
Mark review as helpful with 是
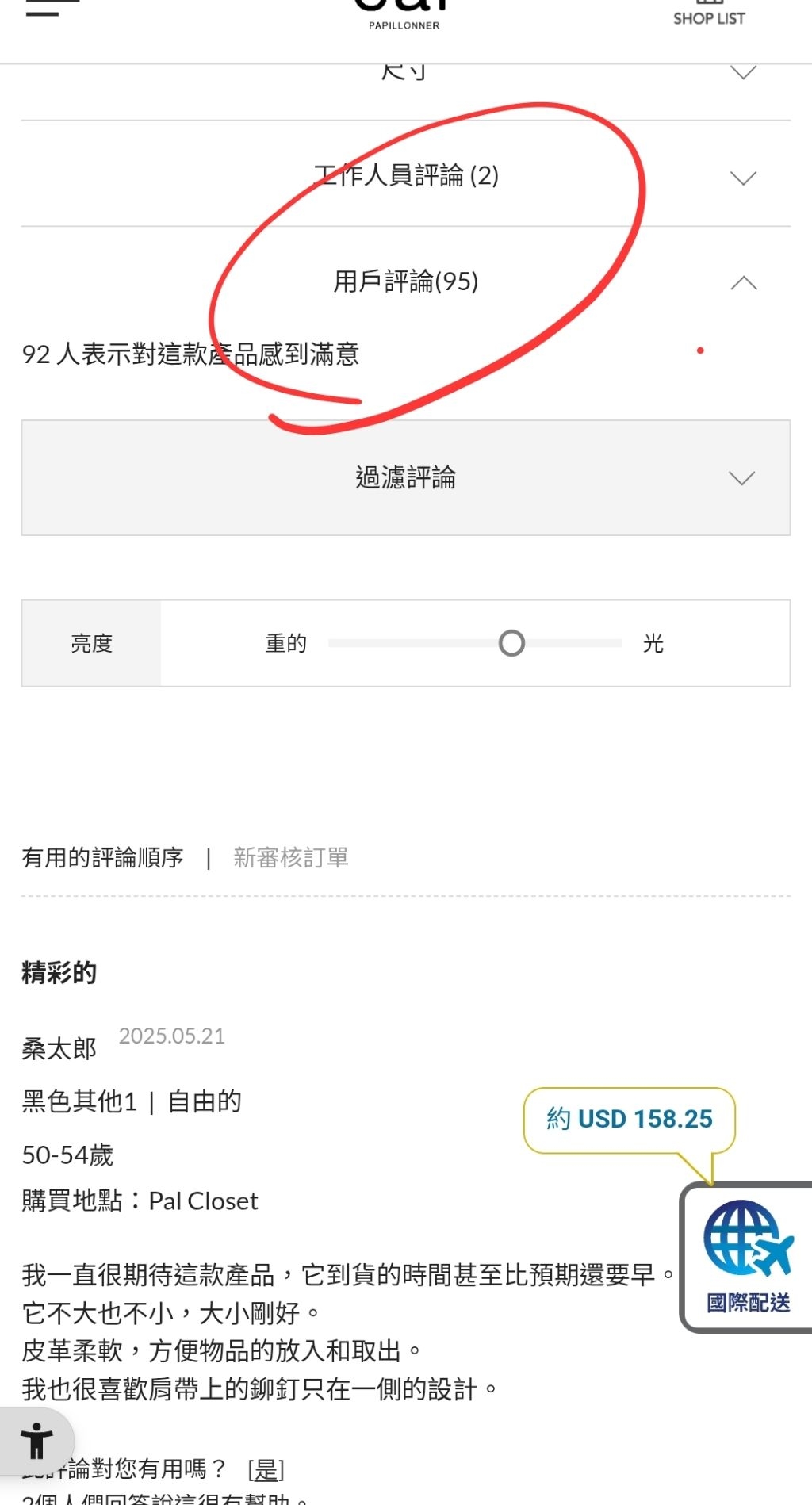[x=266, y=1469]
